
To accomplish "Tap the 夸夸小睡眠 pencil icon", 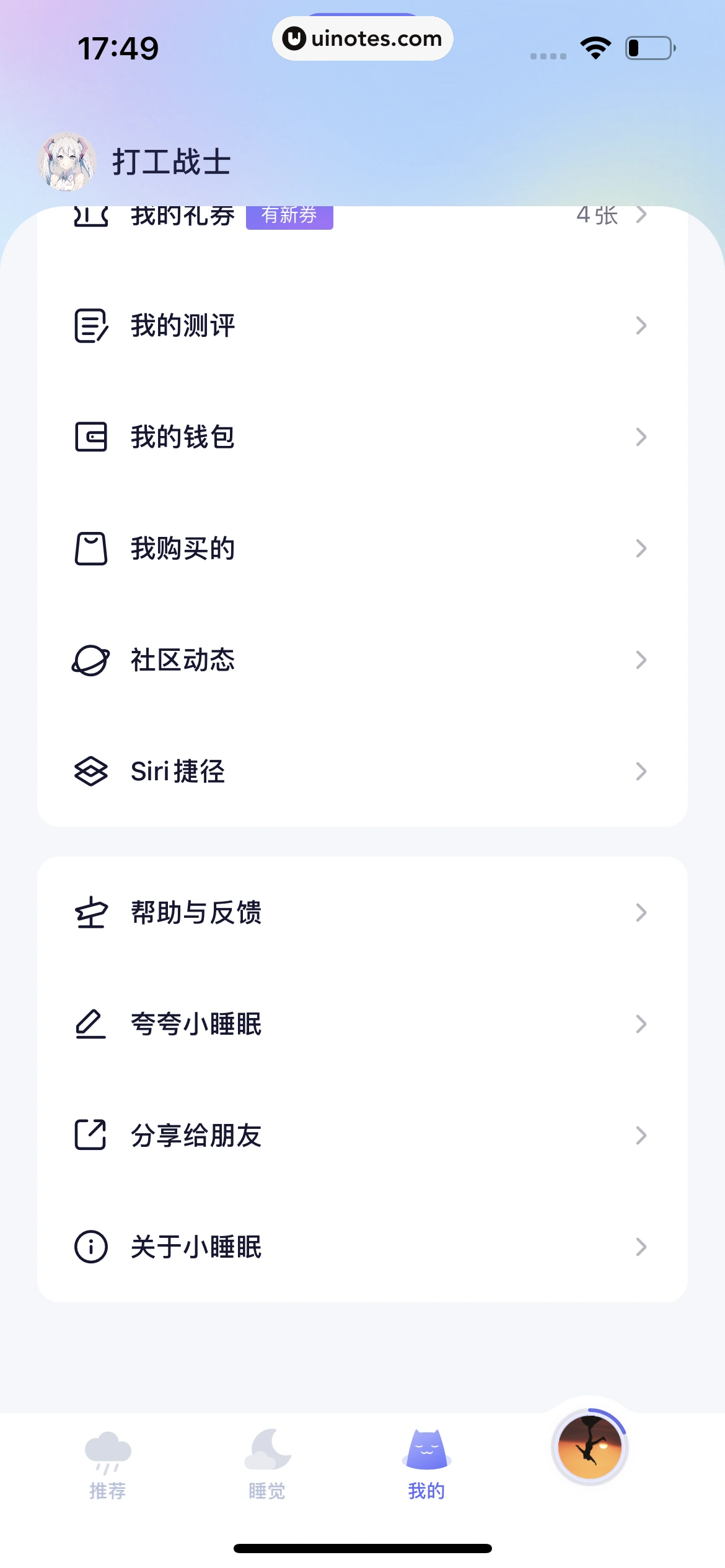I will [x=90, y=1024].
